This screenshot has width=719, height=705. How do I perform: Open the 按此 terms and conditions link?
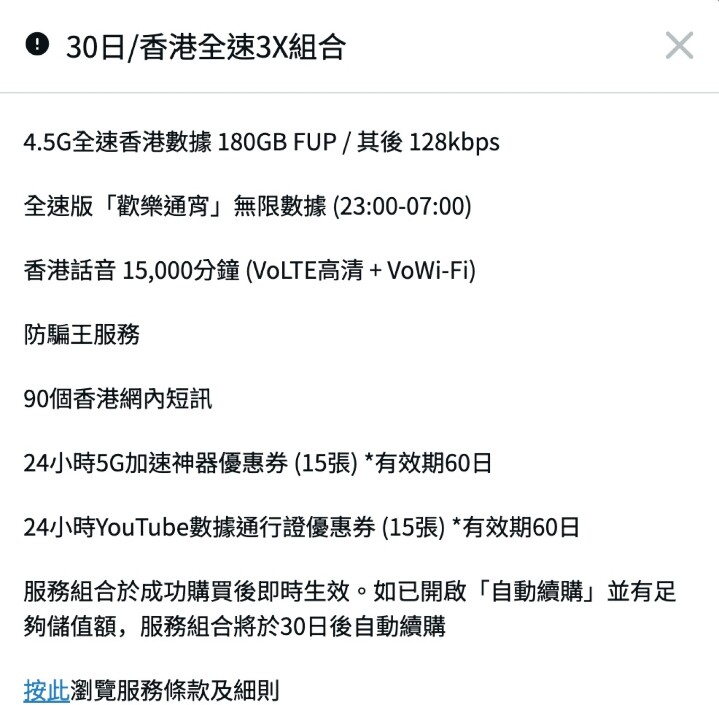click(x=46, y=689)
